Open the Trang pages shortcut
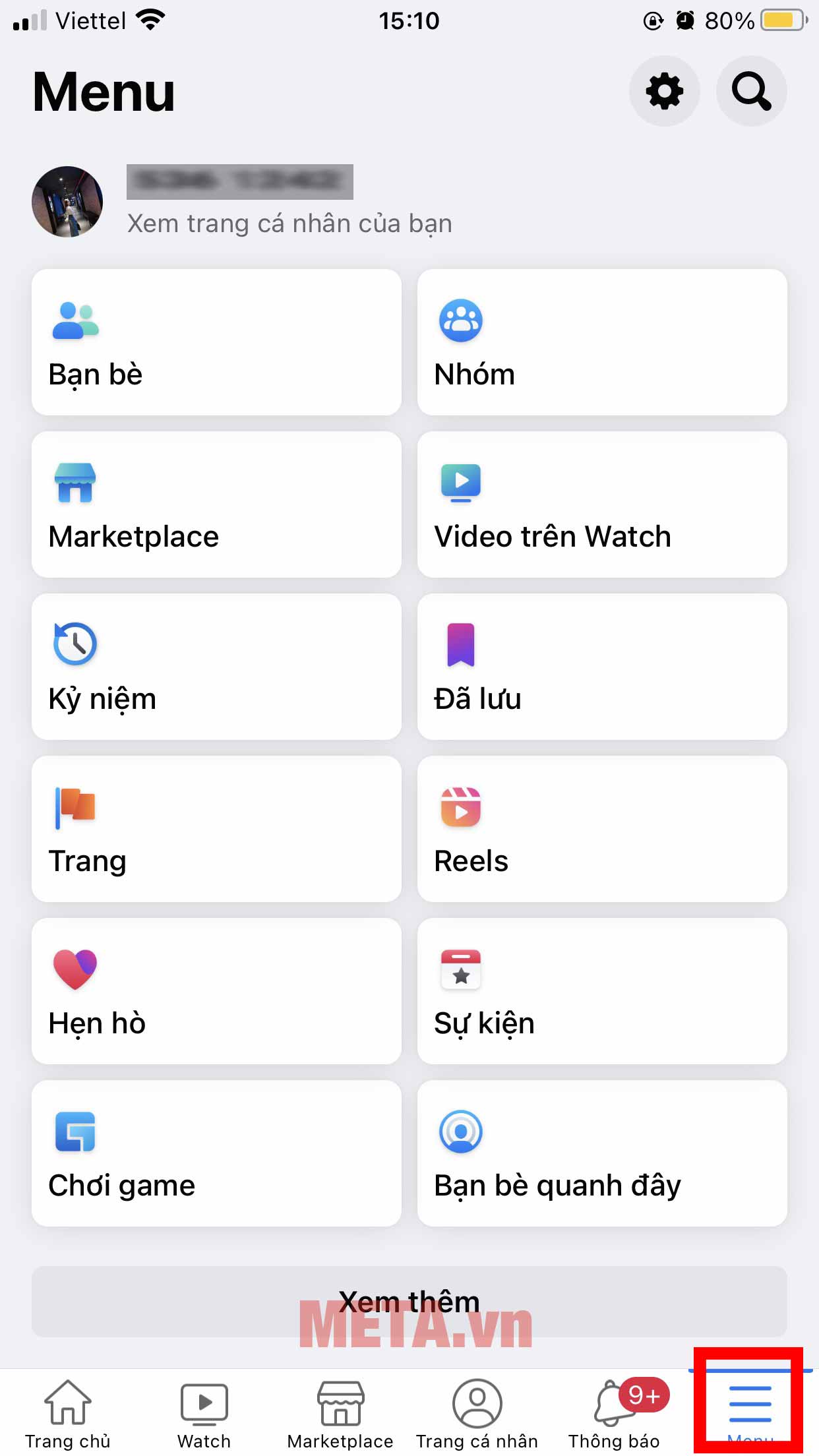 tap(216, 829)
